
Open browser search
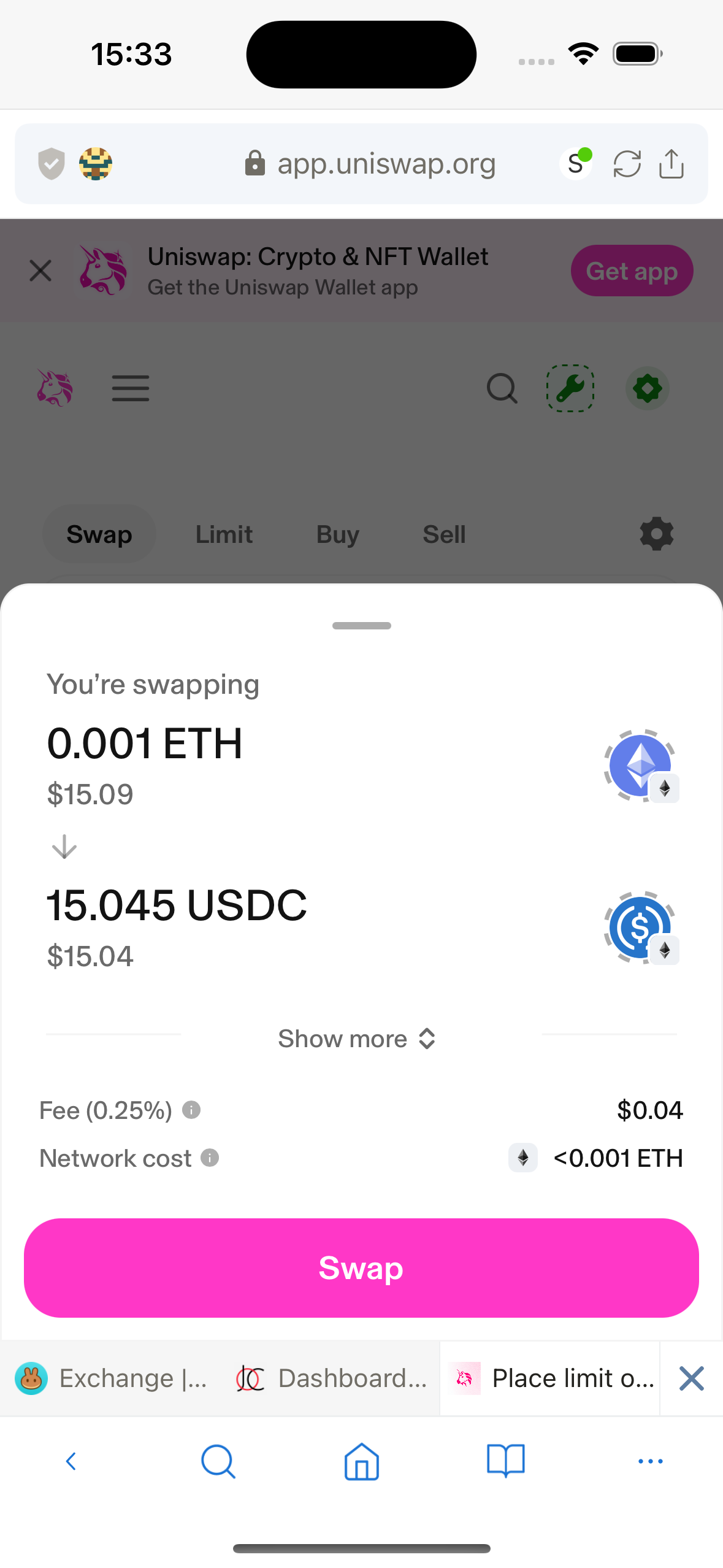click(217, 1461)
